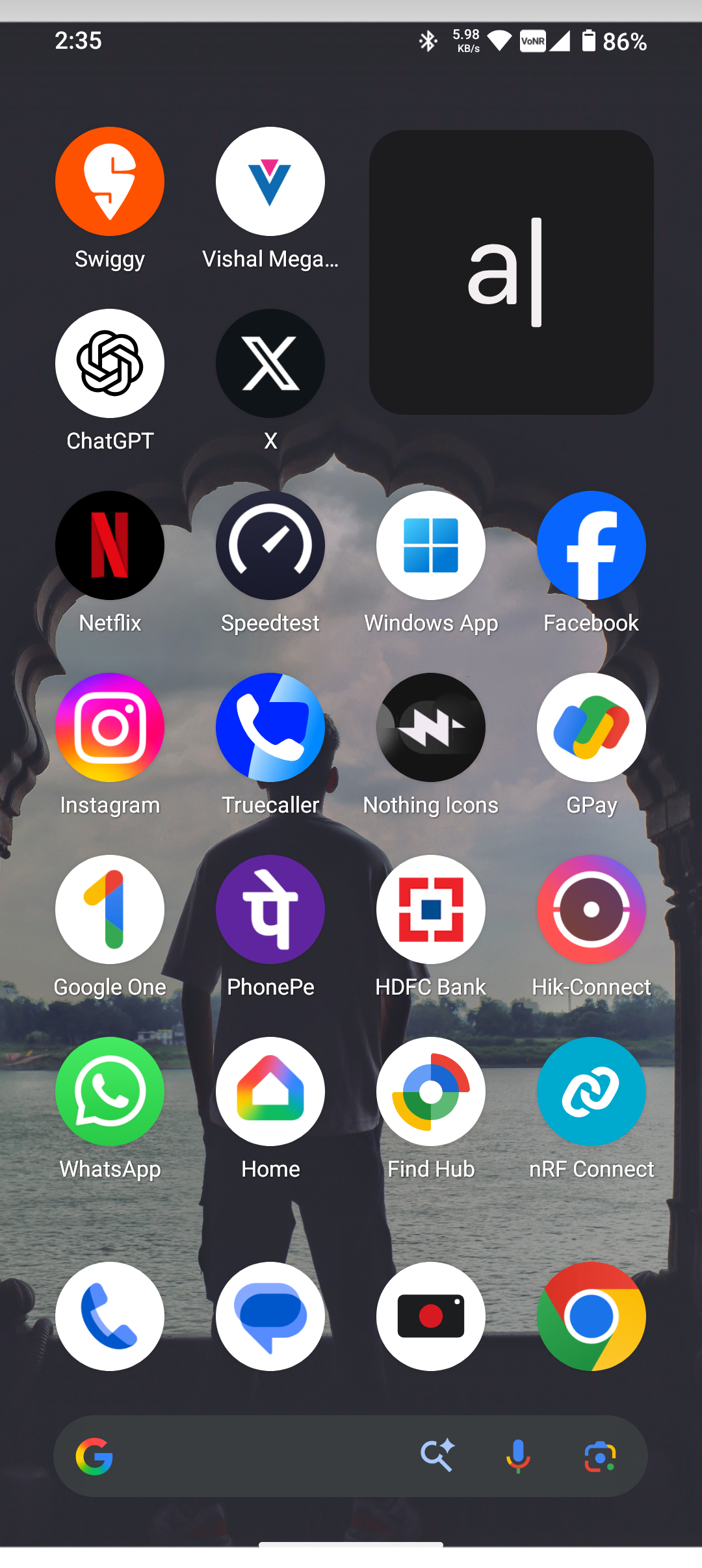Open WhatsApp
702x1568 pixels.
pos(110,1091)
